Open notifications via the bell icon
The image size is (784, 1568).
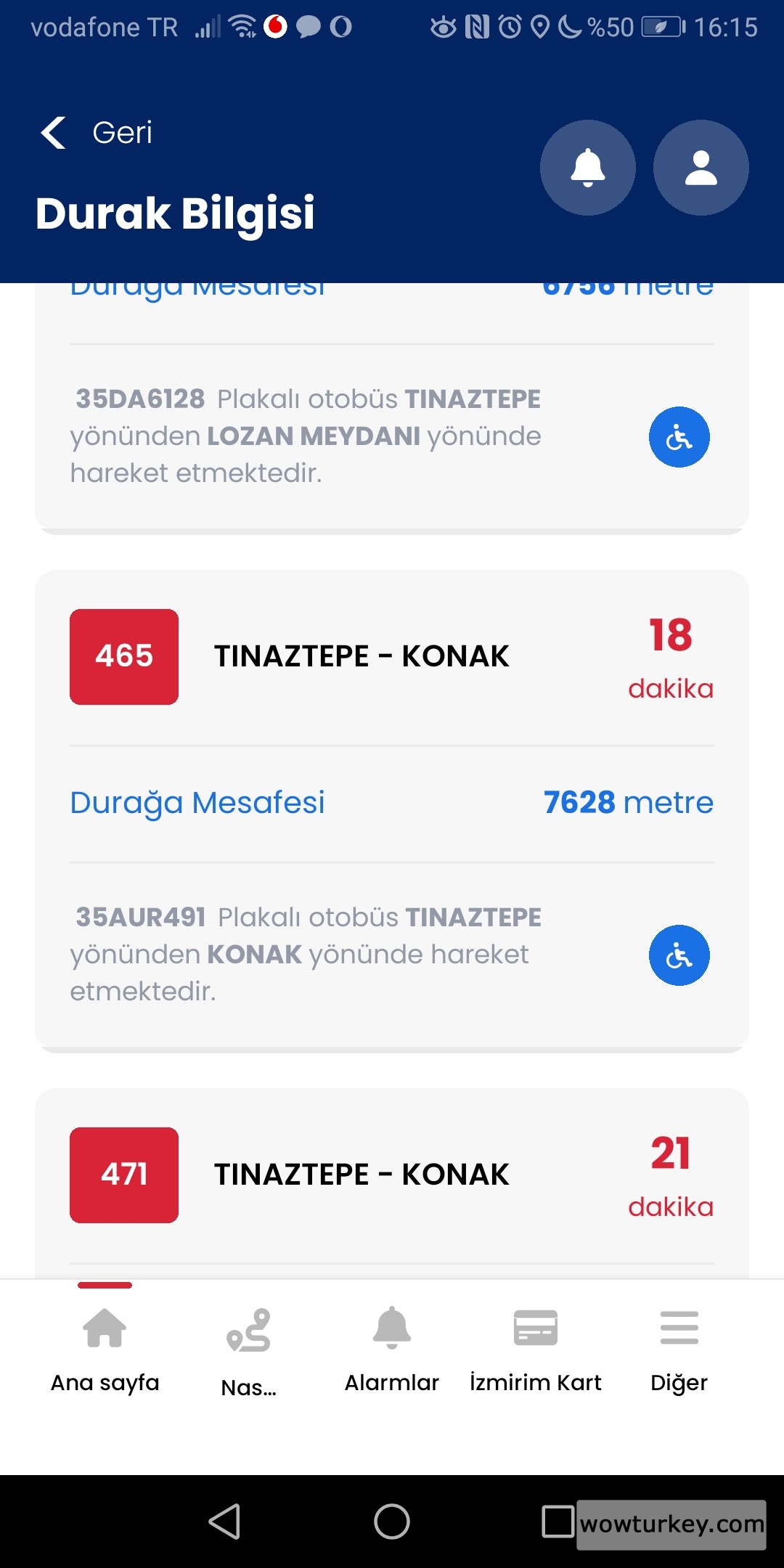[x=588, y=167]
